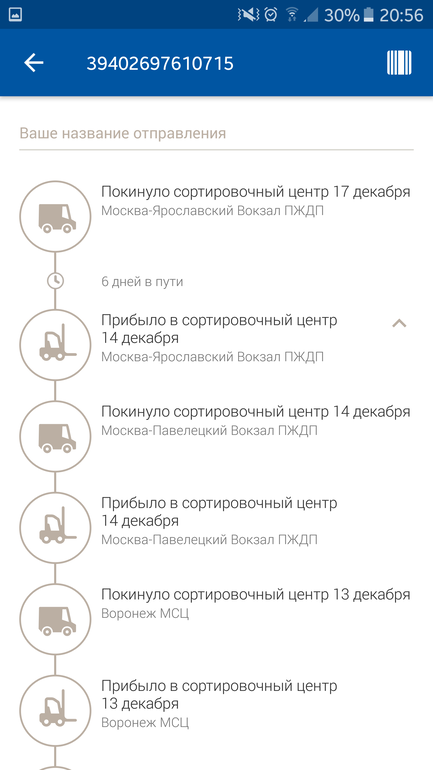Collapse tracking history with the chevron
Image resolution: width=433 pixels, height=770 pixels.
tap(399, 324)
